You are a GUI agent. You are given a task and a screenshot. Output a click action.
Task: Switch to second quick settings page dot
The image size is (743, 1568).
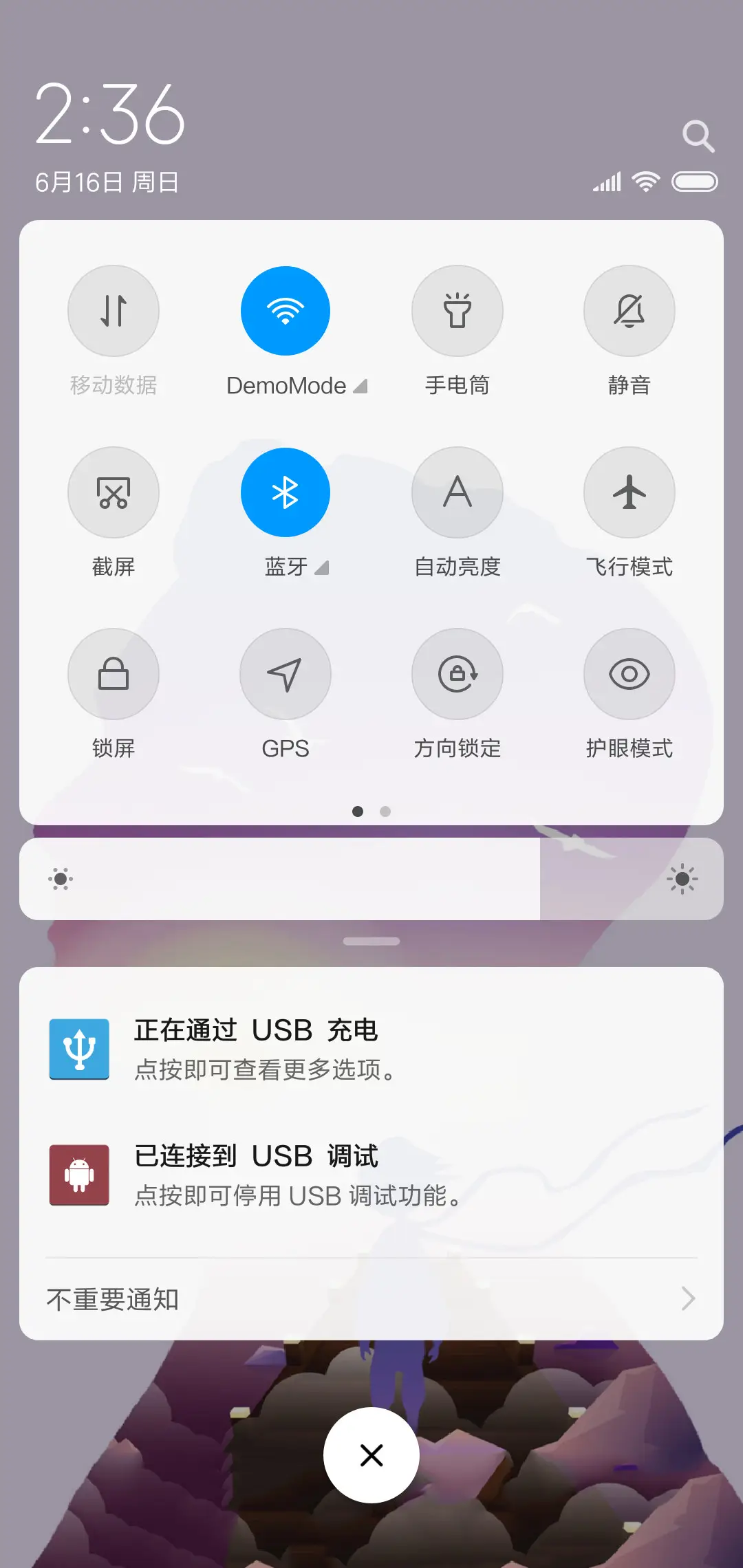pos(385,812)
